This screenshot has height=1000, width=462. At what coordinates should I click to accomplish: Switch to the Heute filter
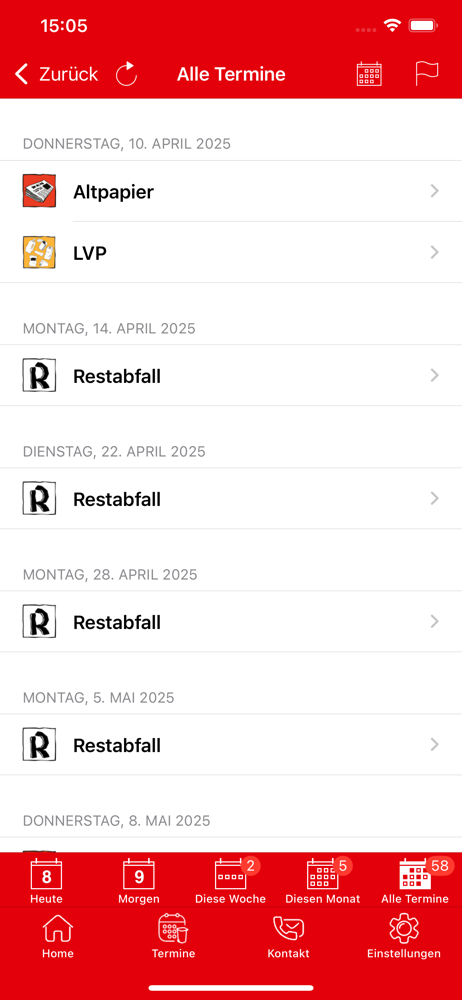pos(47,881)
